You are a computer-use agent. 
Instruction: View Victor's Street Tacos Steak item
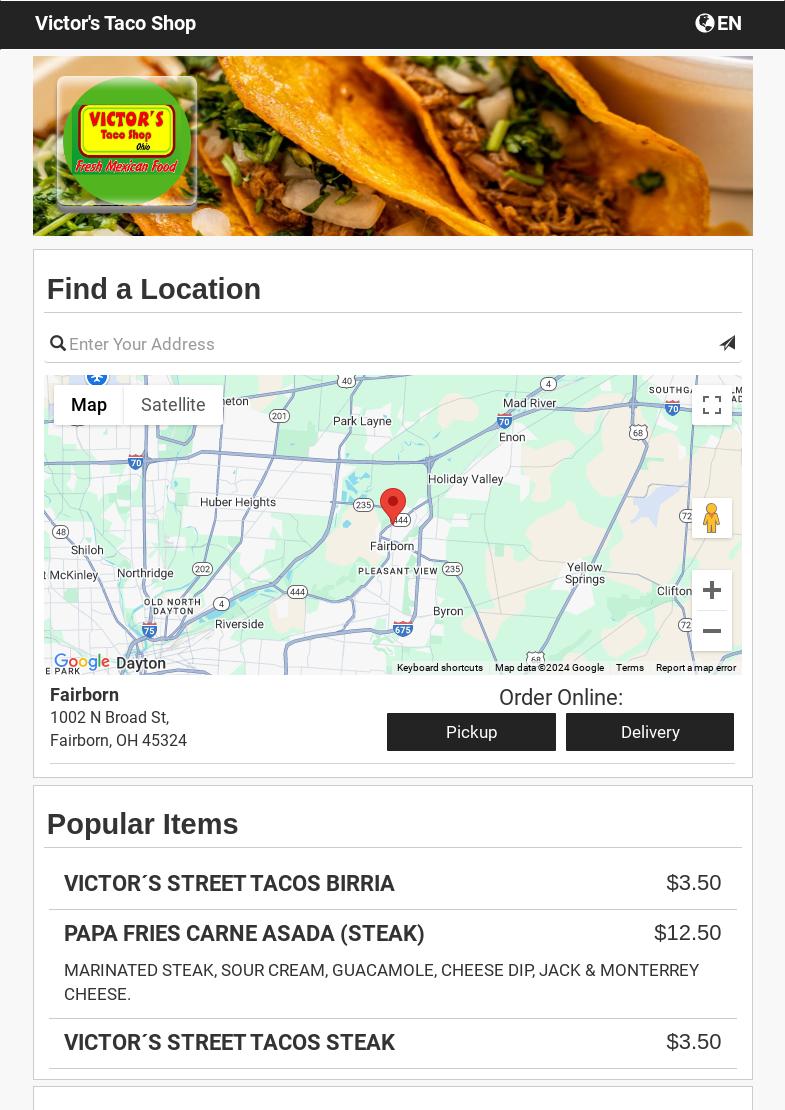click(x=230, y=1043)
